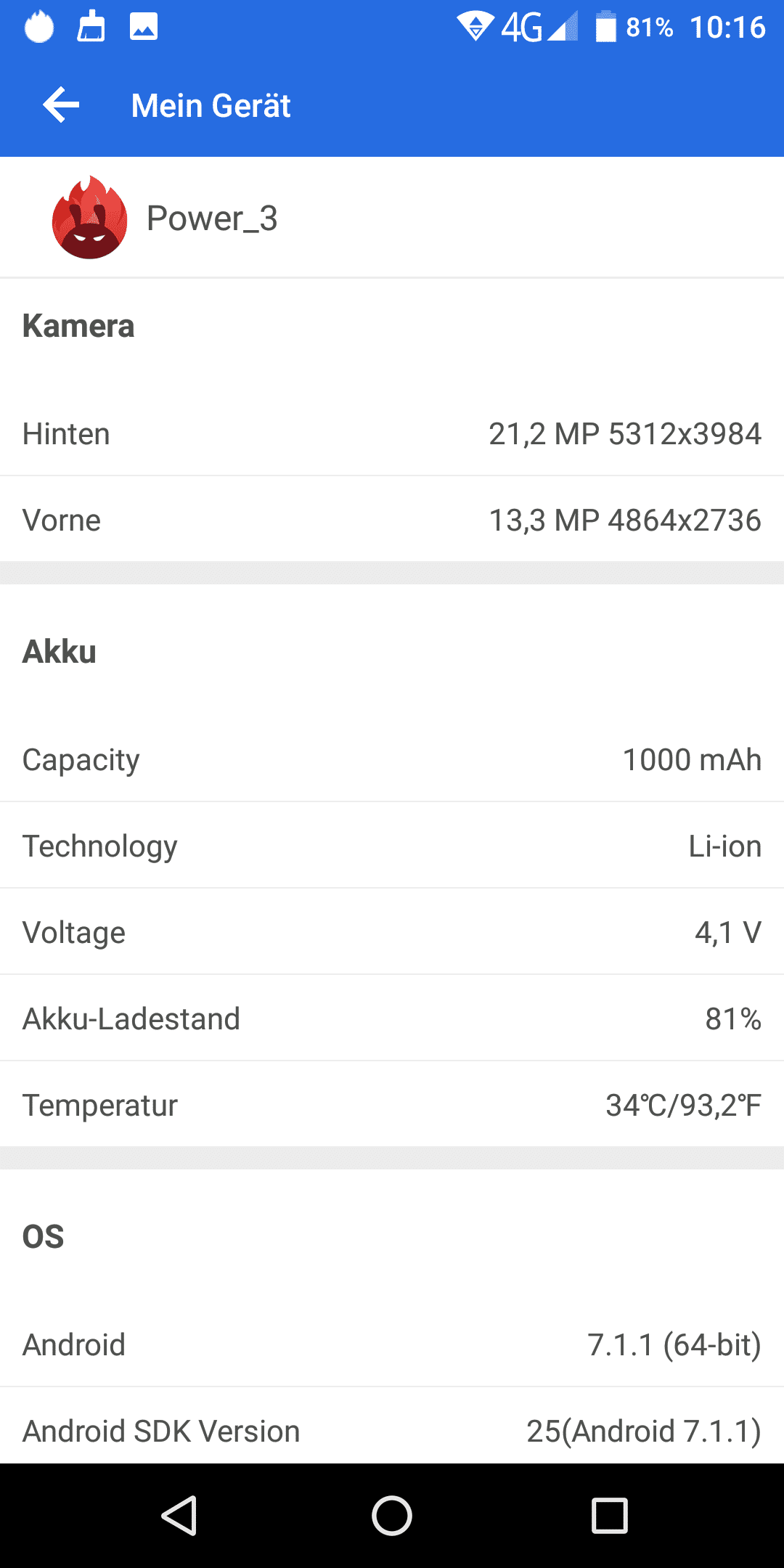Open the recent apps overview

point(610,1516)
